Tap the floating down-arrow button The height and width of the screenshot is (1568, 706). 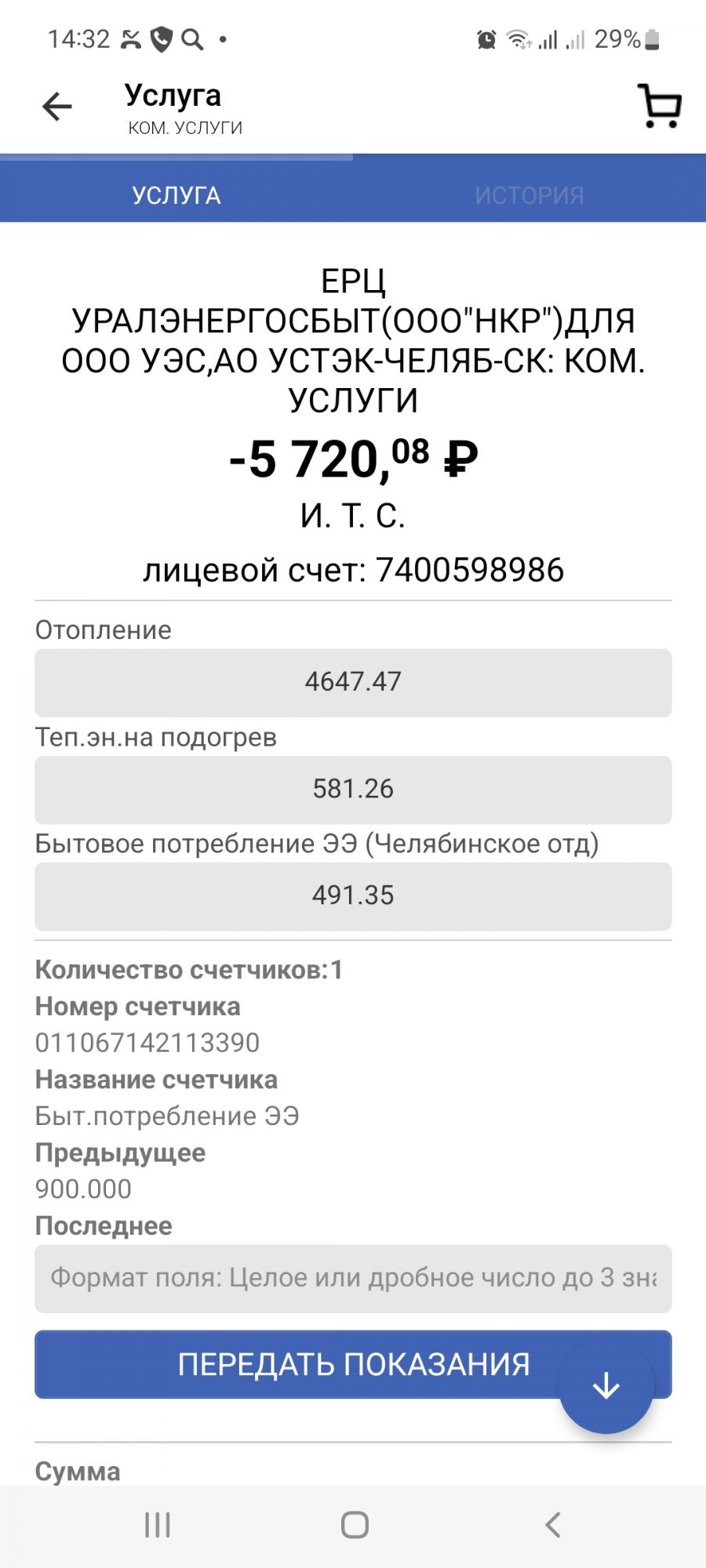pyautogui.click(x=606, y=1386)
